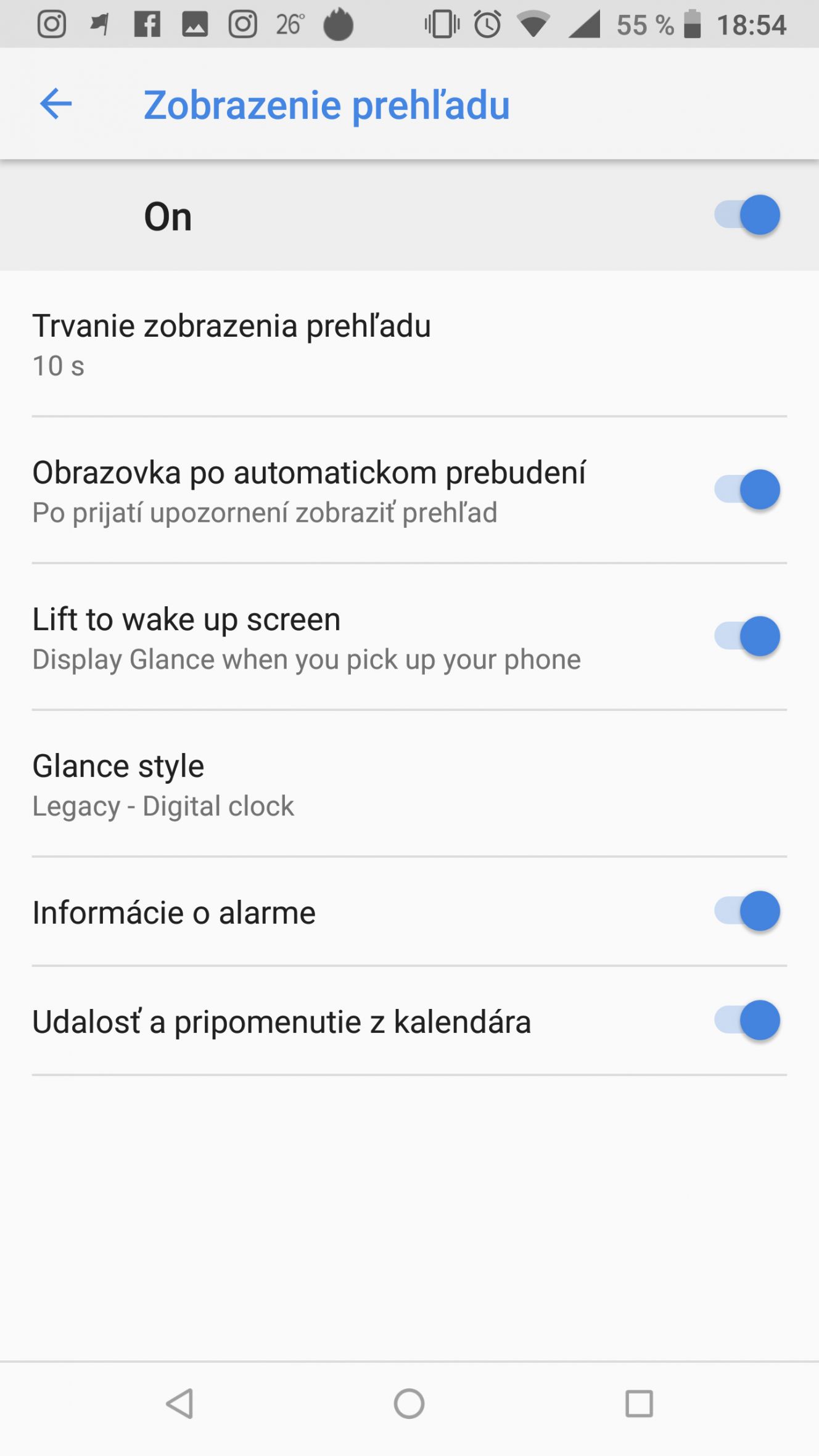Disable Lift to wake up screen
This screenshot has height=1456, width=819.
[747, 636]
